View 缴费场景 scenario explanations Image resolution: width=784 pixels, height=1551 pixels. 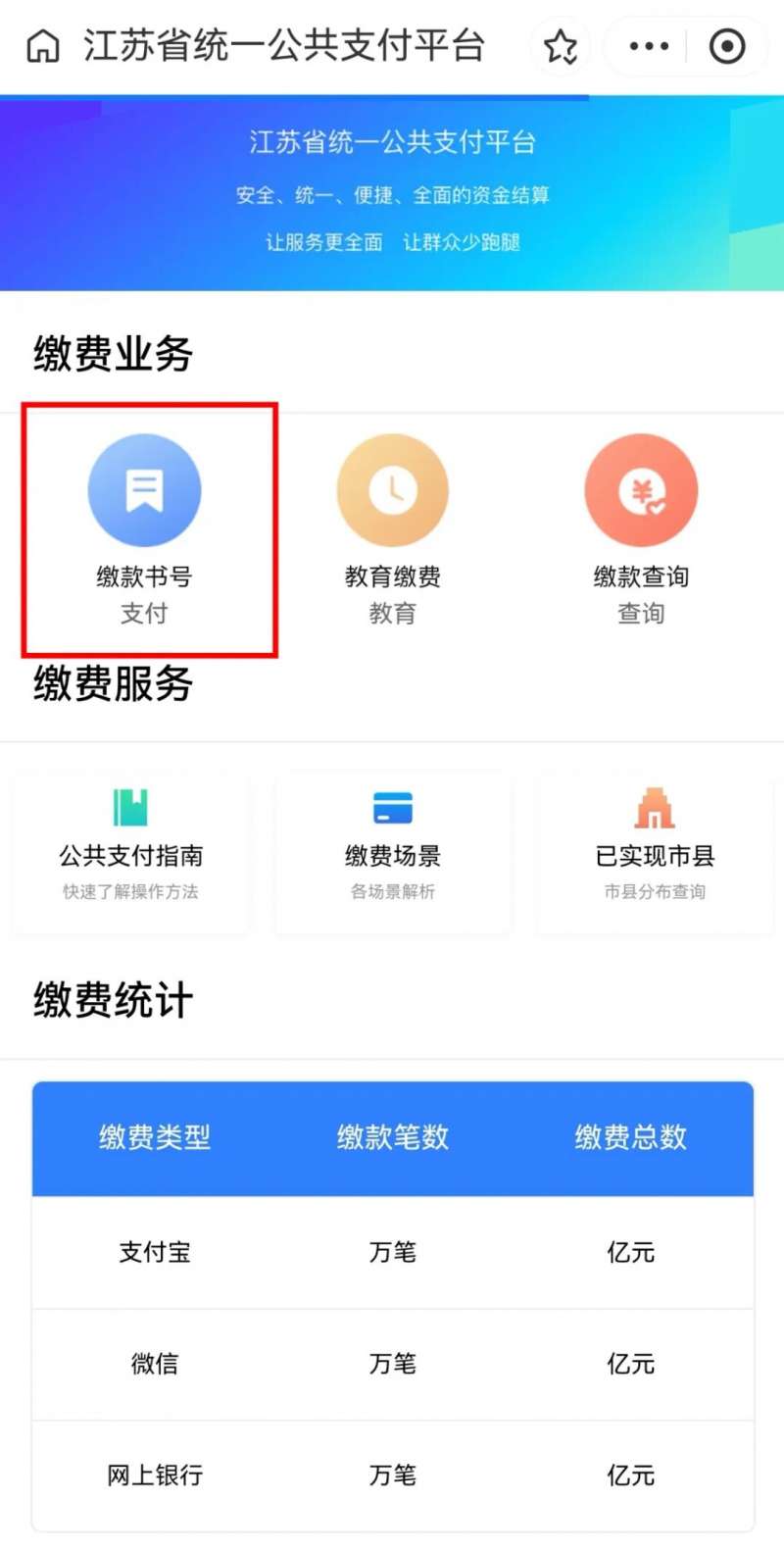(393, 853)
